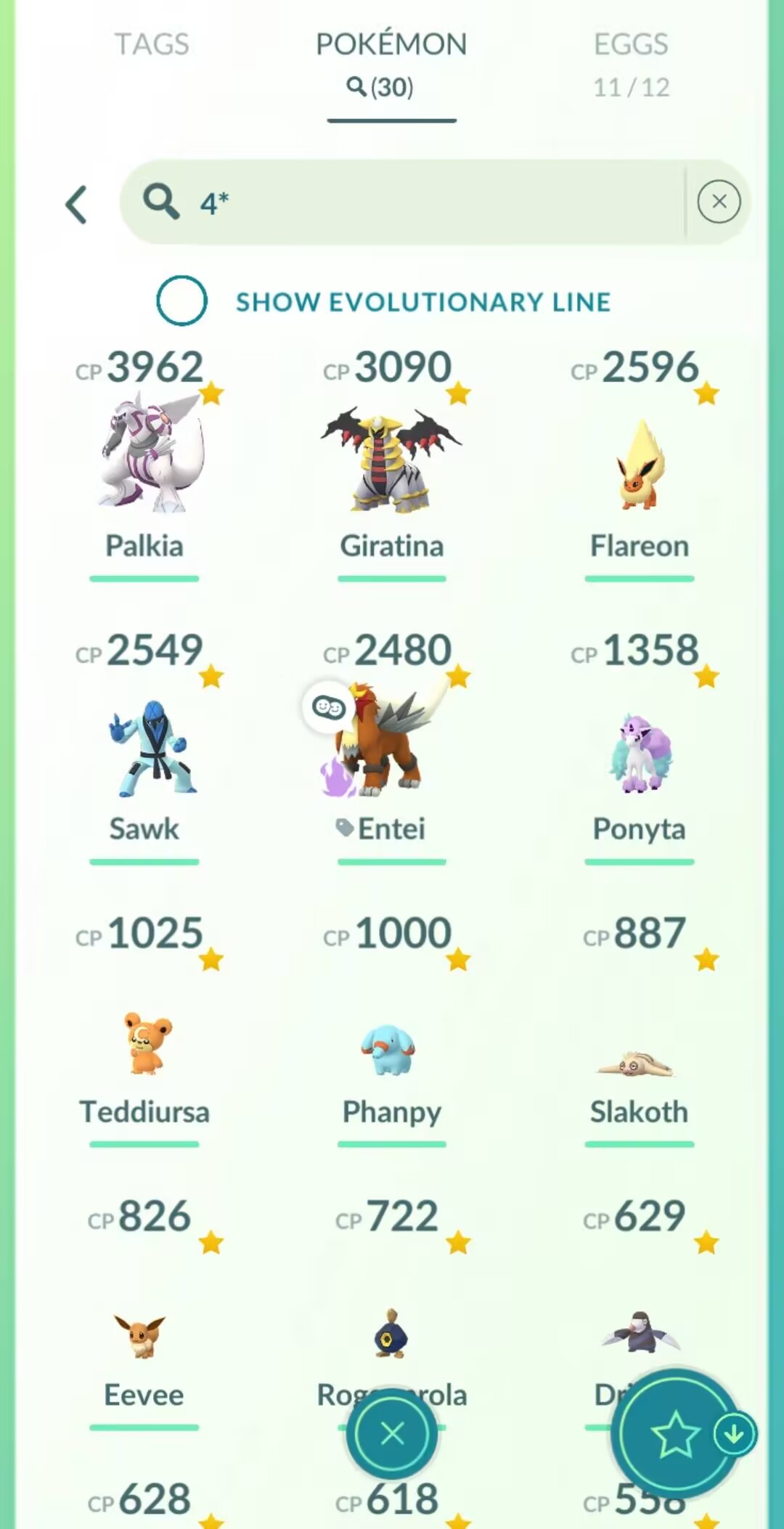Close the Pokémon list with the round X button

(392, 1433)
